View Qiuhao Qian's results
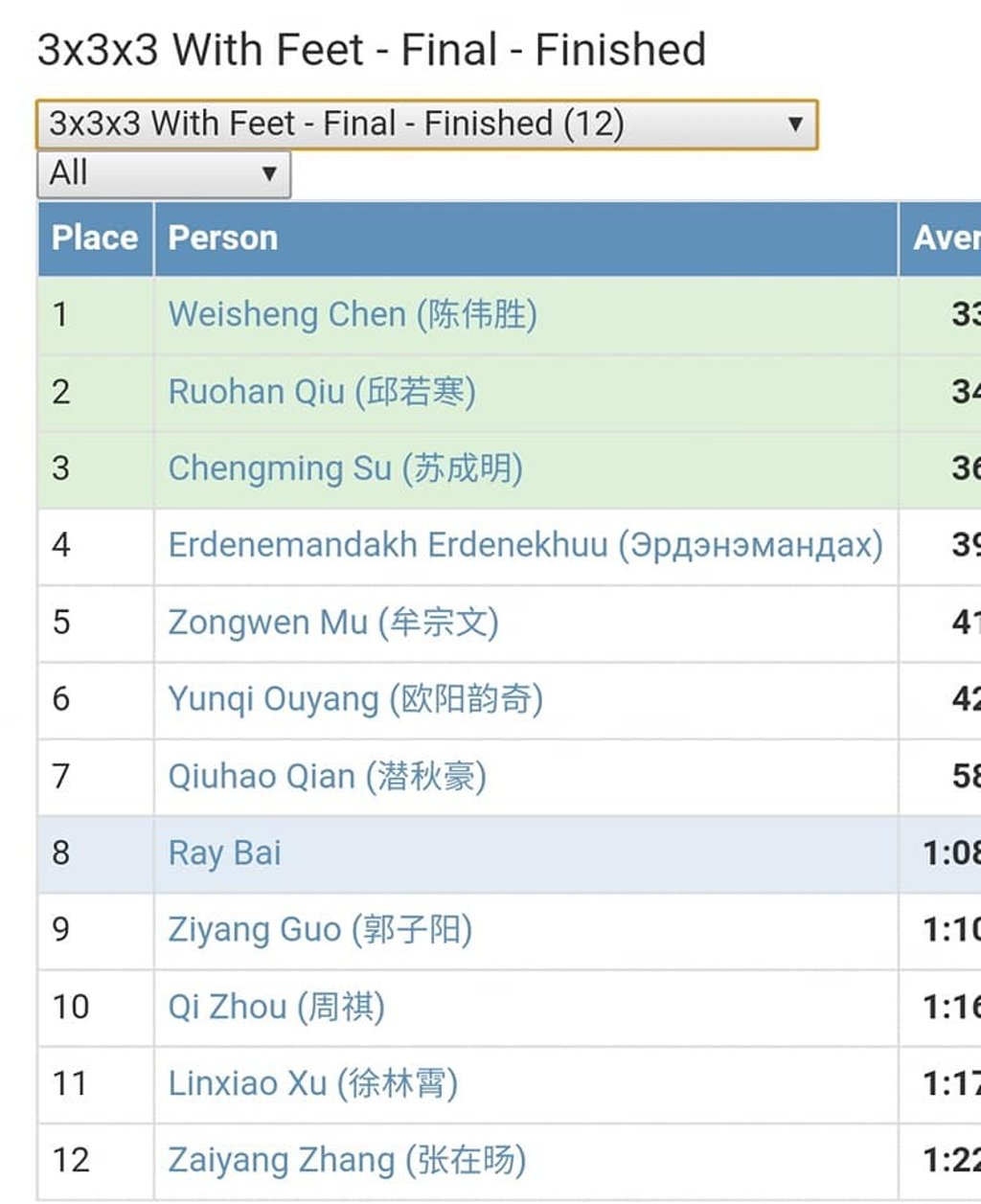Screen dimensions: 981x1204 [327, 776]
